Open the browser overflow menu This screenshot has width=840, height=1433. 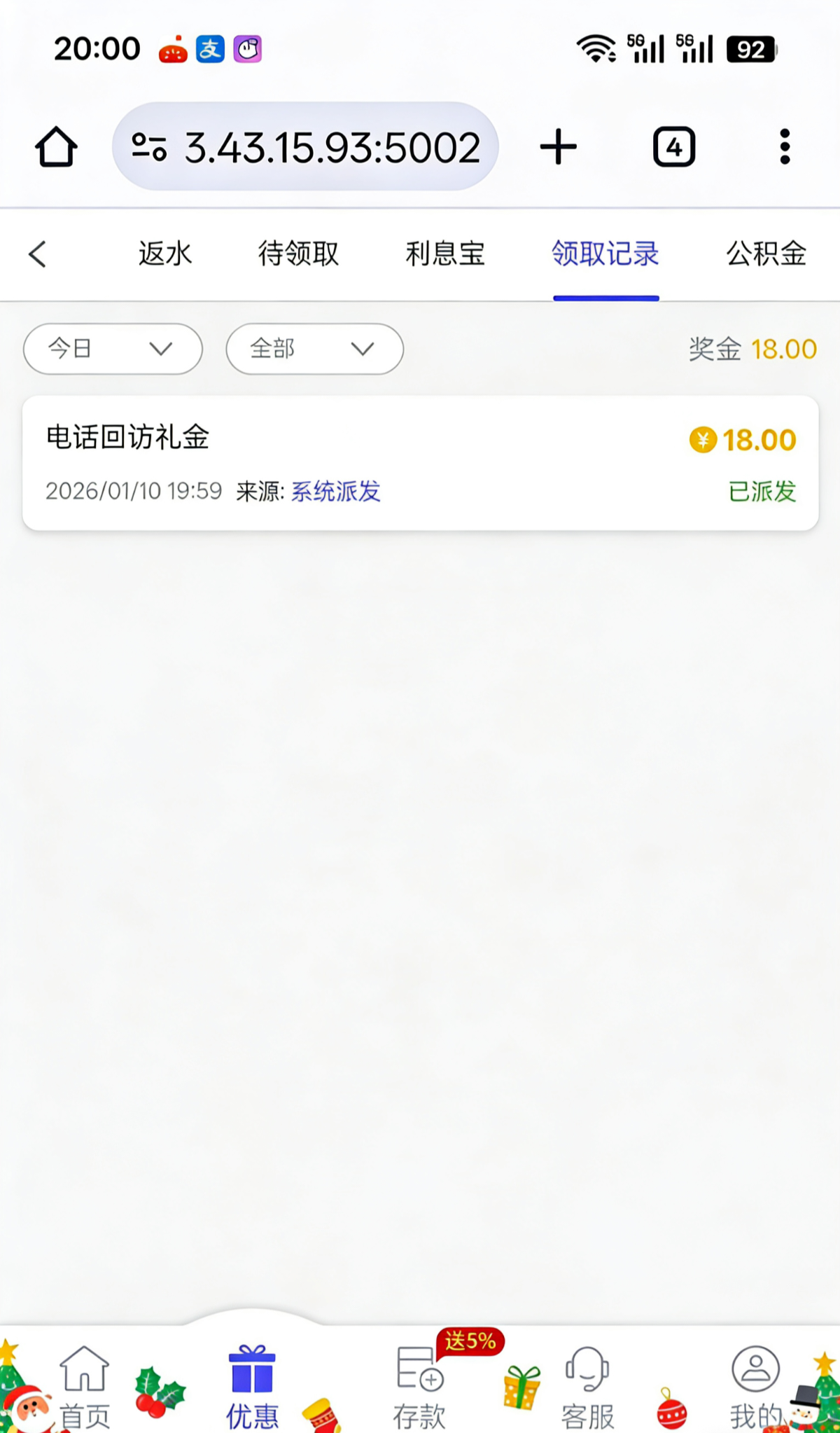click(785, 147)
